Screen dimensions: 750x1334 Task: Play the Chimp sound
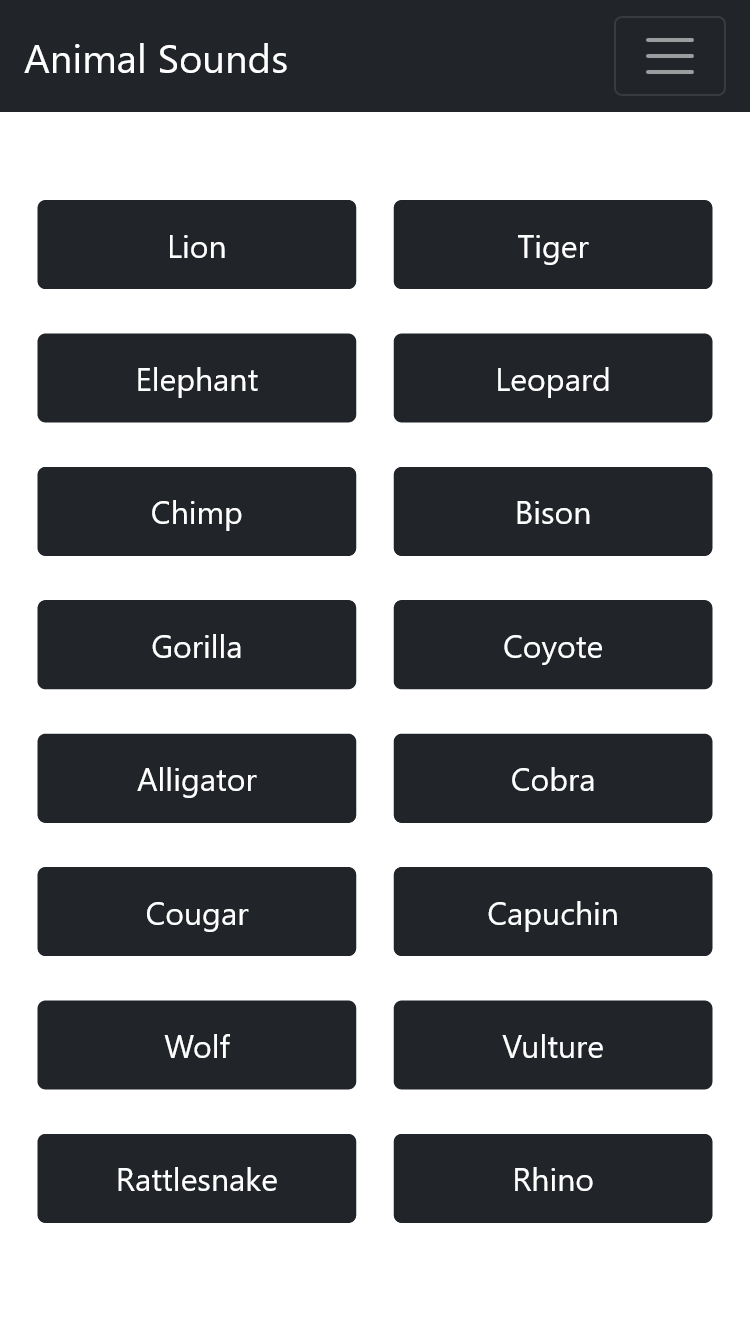[x=197, y=511]
